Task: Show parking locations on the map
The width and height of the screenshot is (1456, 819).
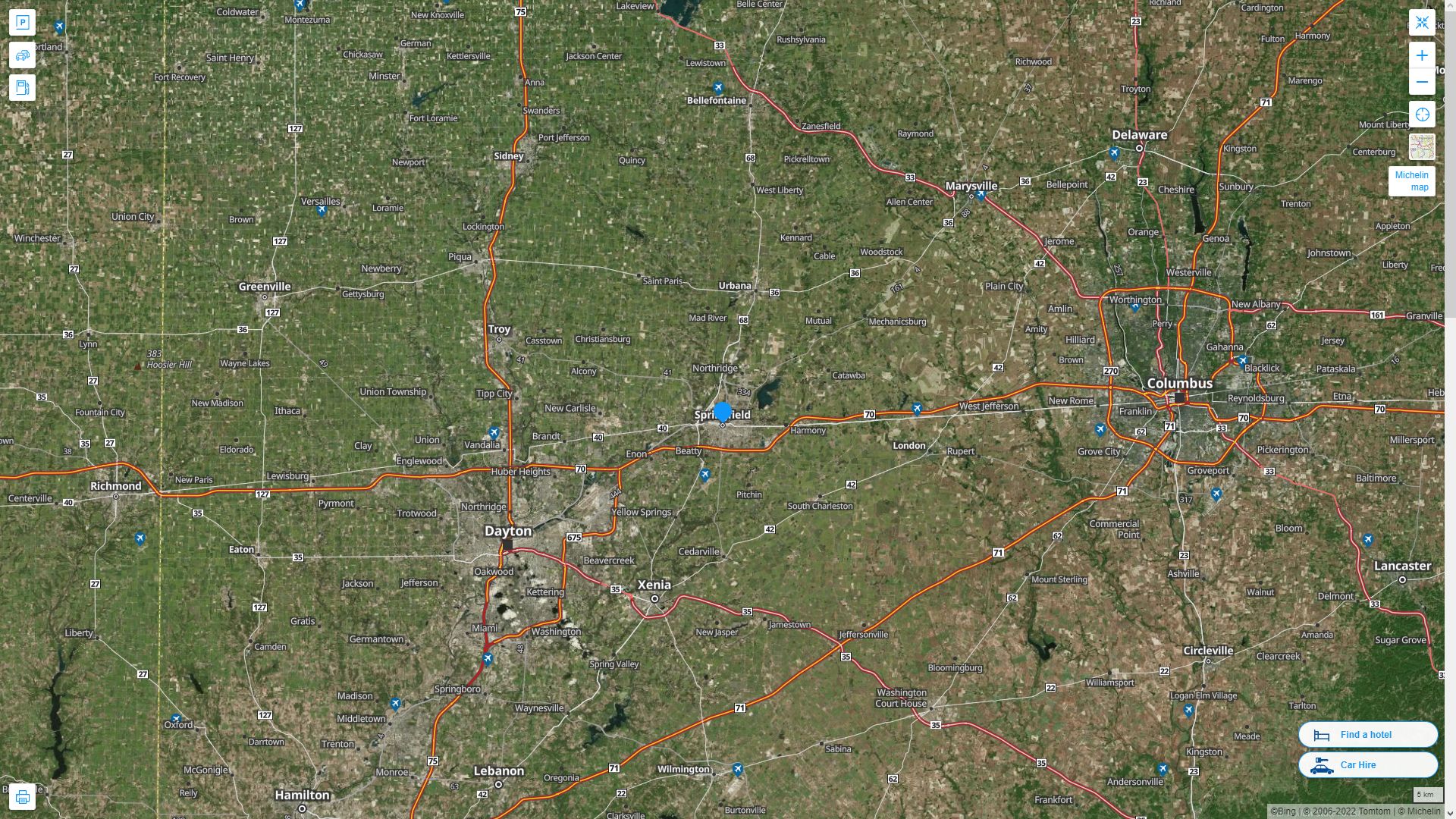Action: 22,23
